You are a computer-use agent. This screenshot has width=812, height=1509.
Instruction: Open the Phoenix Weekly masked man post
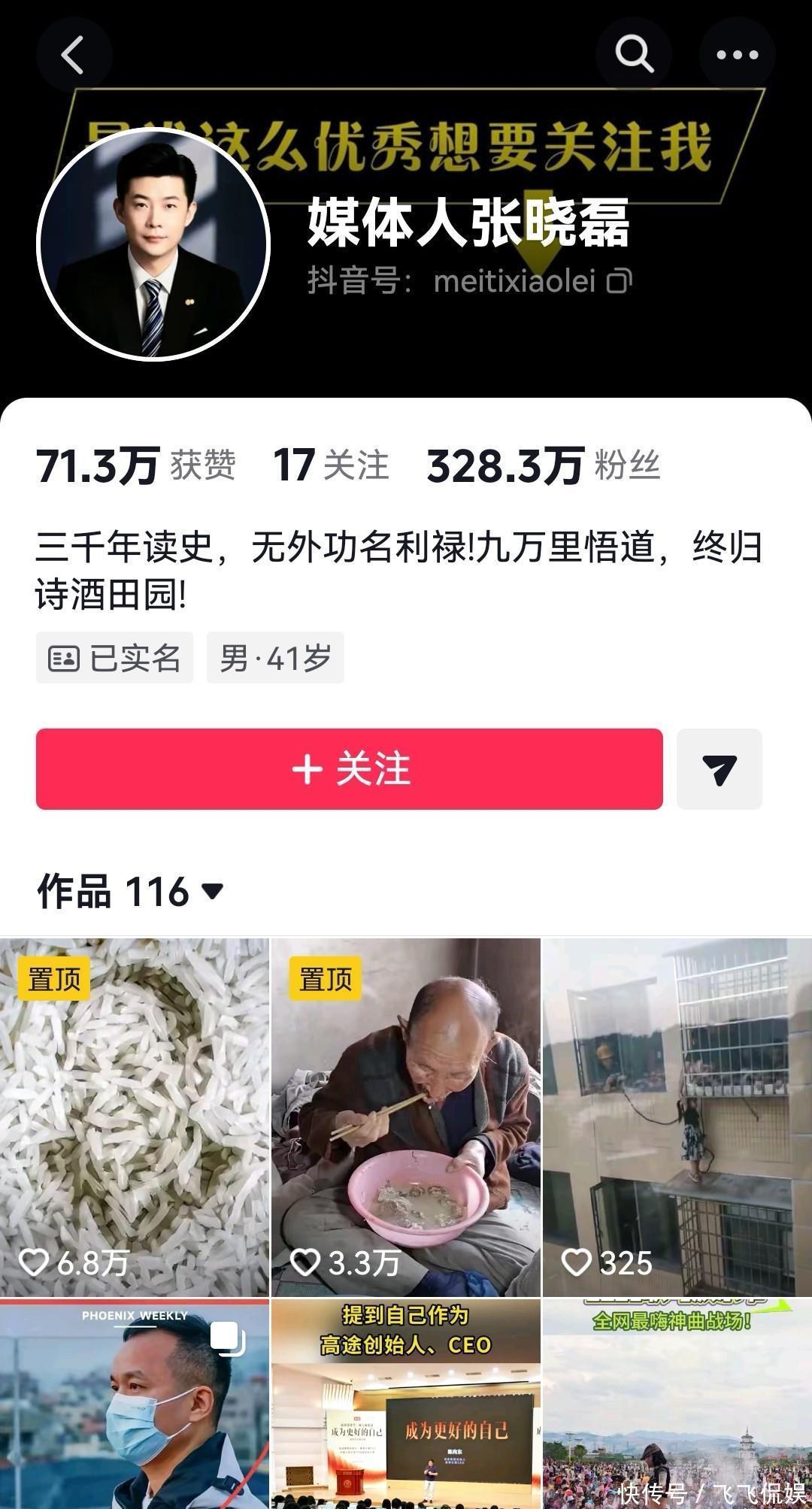tap(135, 1404)
